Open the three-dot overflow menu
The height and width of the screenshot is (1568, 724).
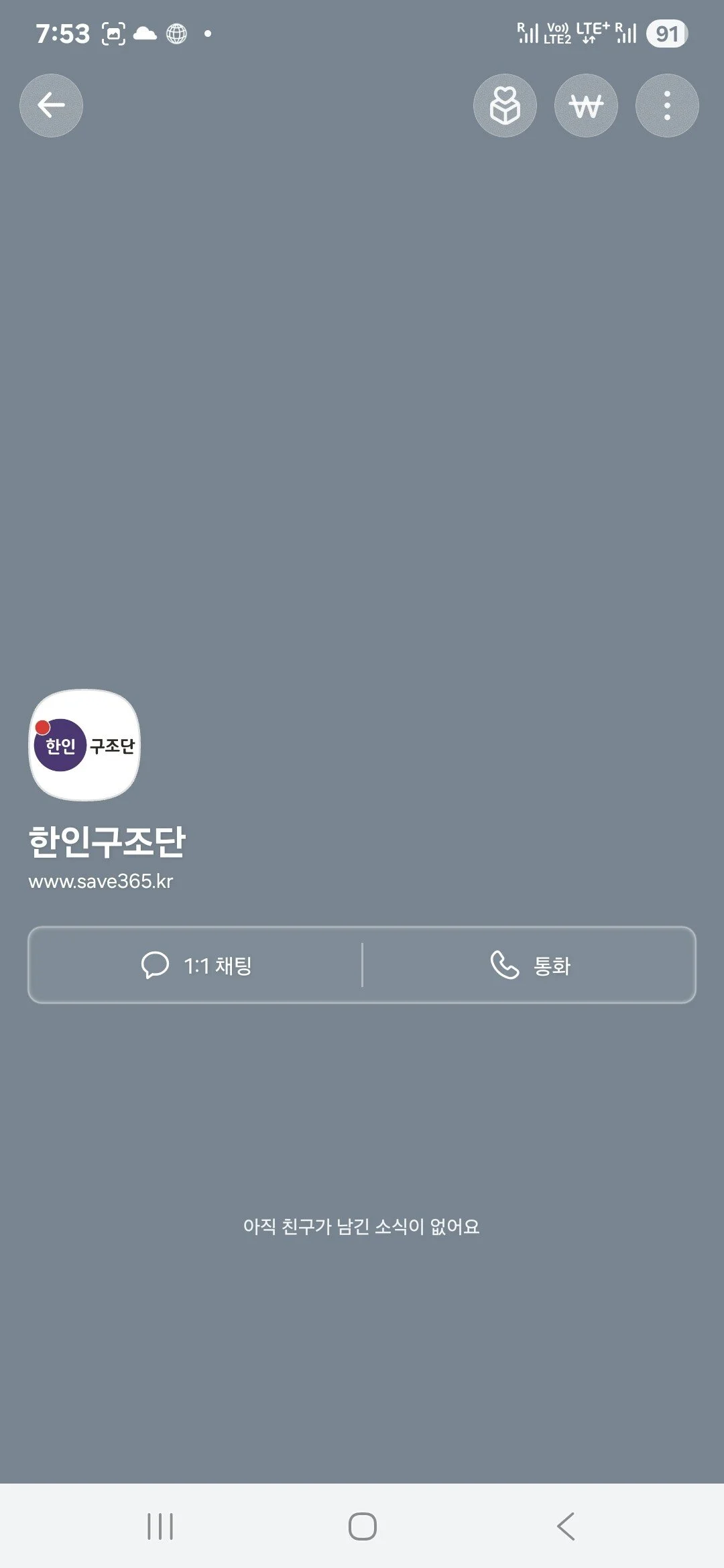pos(667,105)
